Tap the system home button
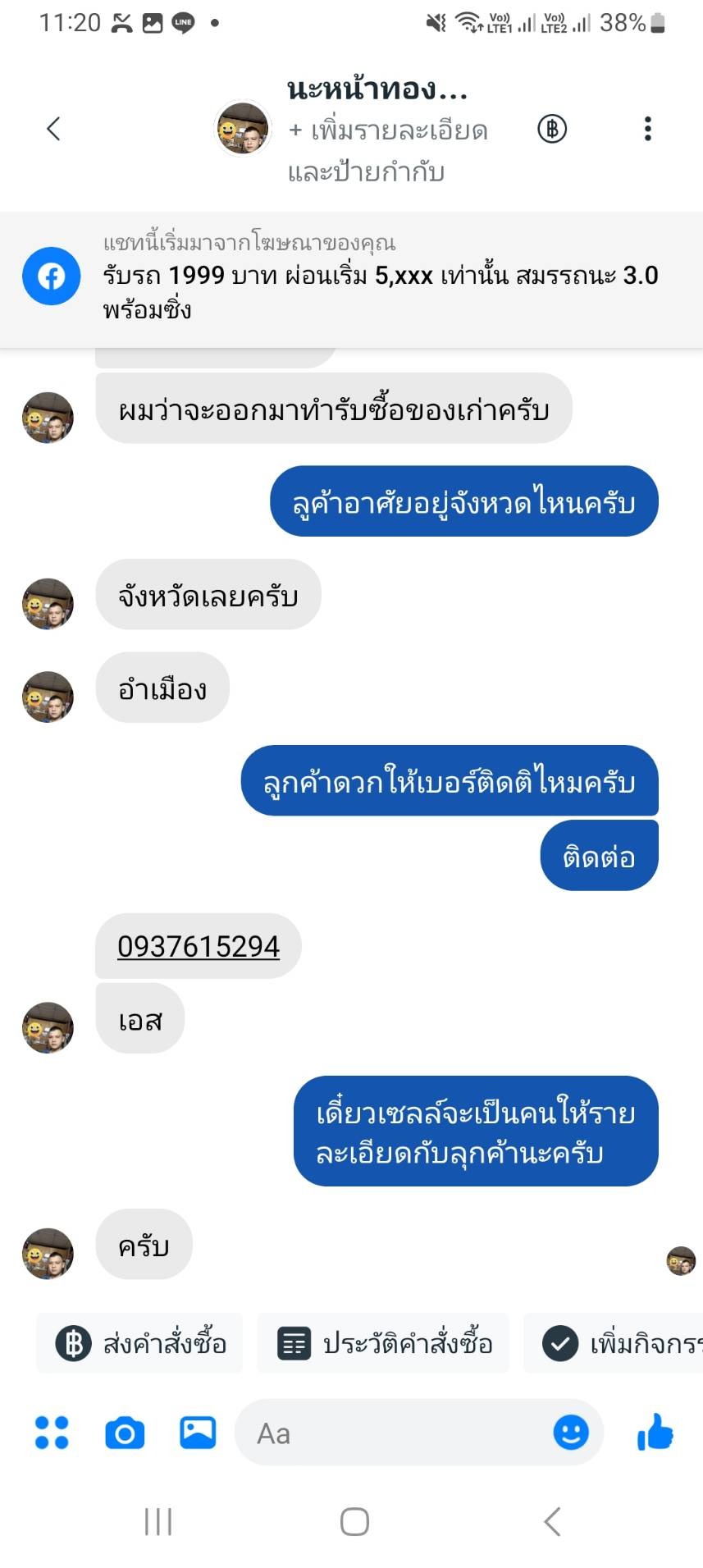The image size is (703, 1568). (354, 1521)
